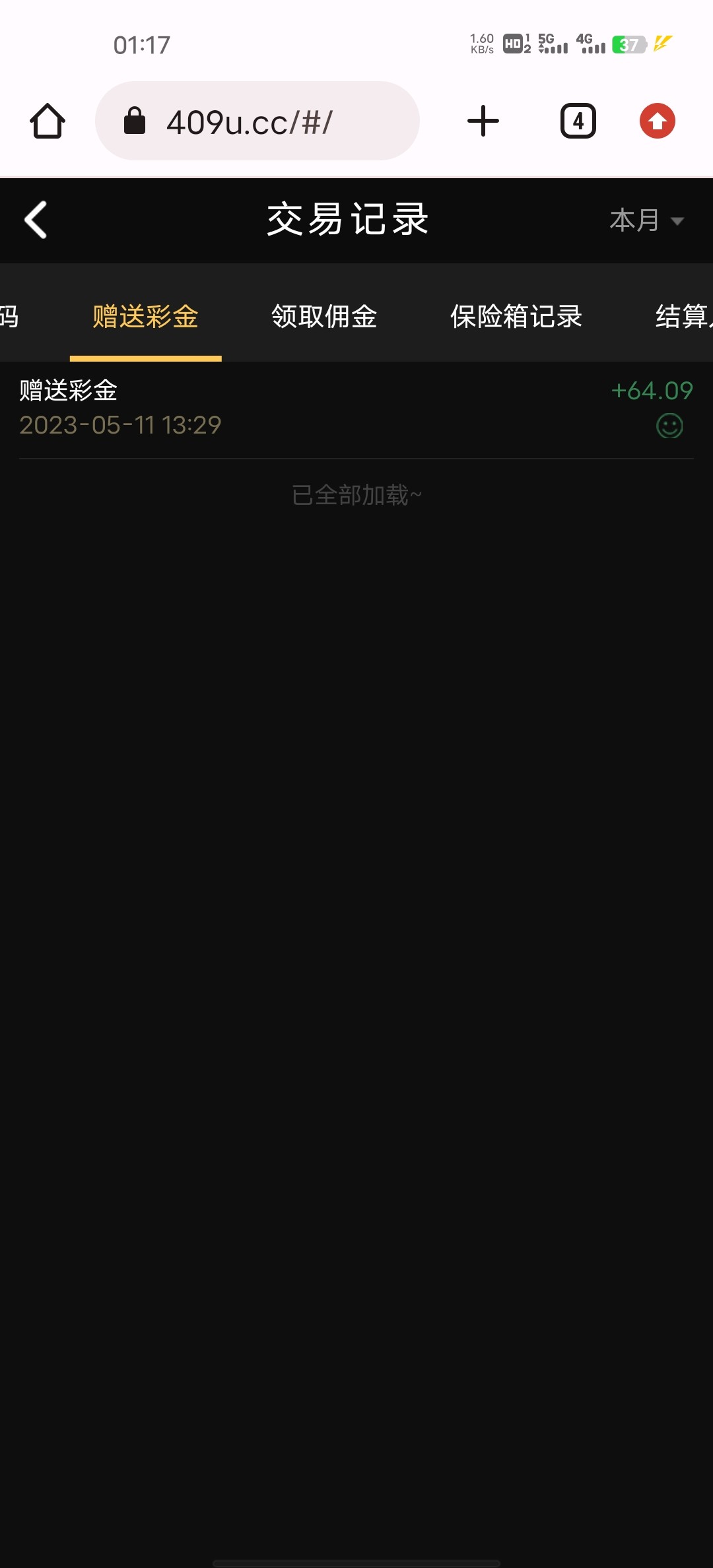The height and width of the screenshot is (1568, 713).
Task: Open the 赠送彩金 record from 2023-05-11
Action: [356, 408]
